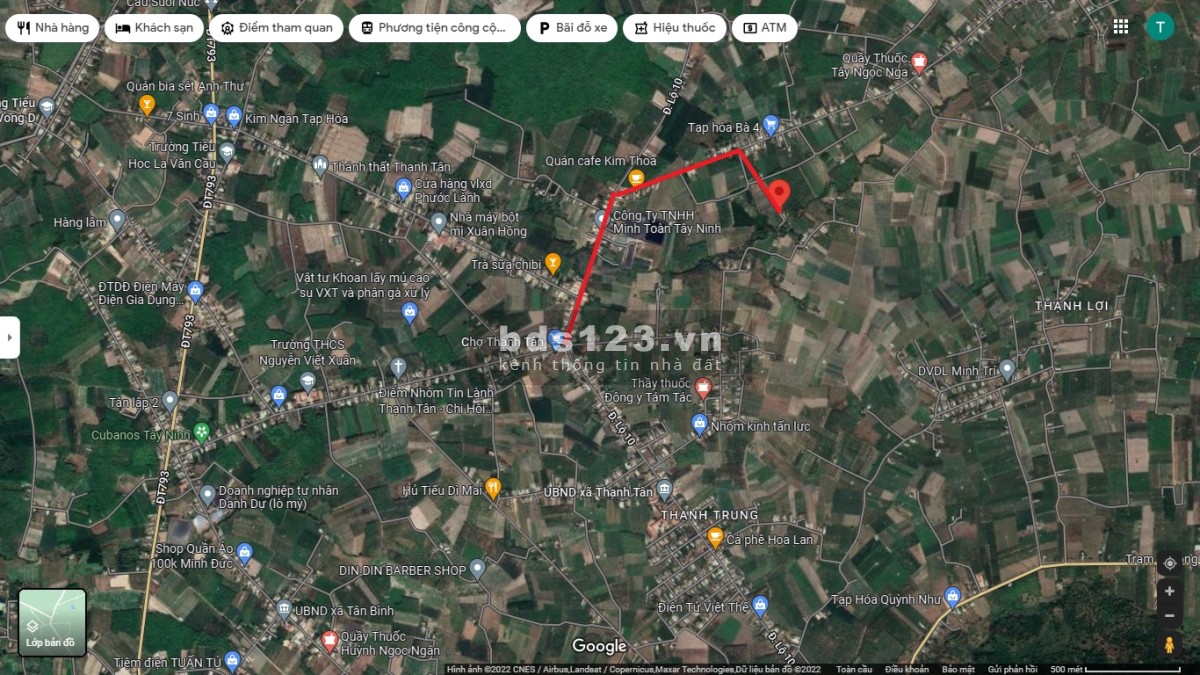Viewport: 1200px width, 675px height.
Task: Show Điểm tham quan attractions
Action: click(276, 28)
